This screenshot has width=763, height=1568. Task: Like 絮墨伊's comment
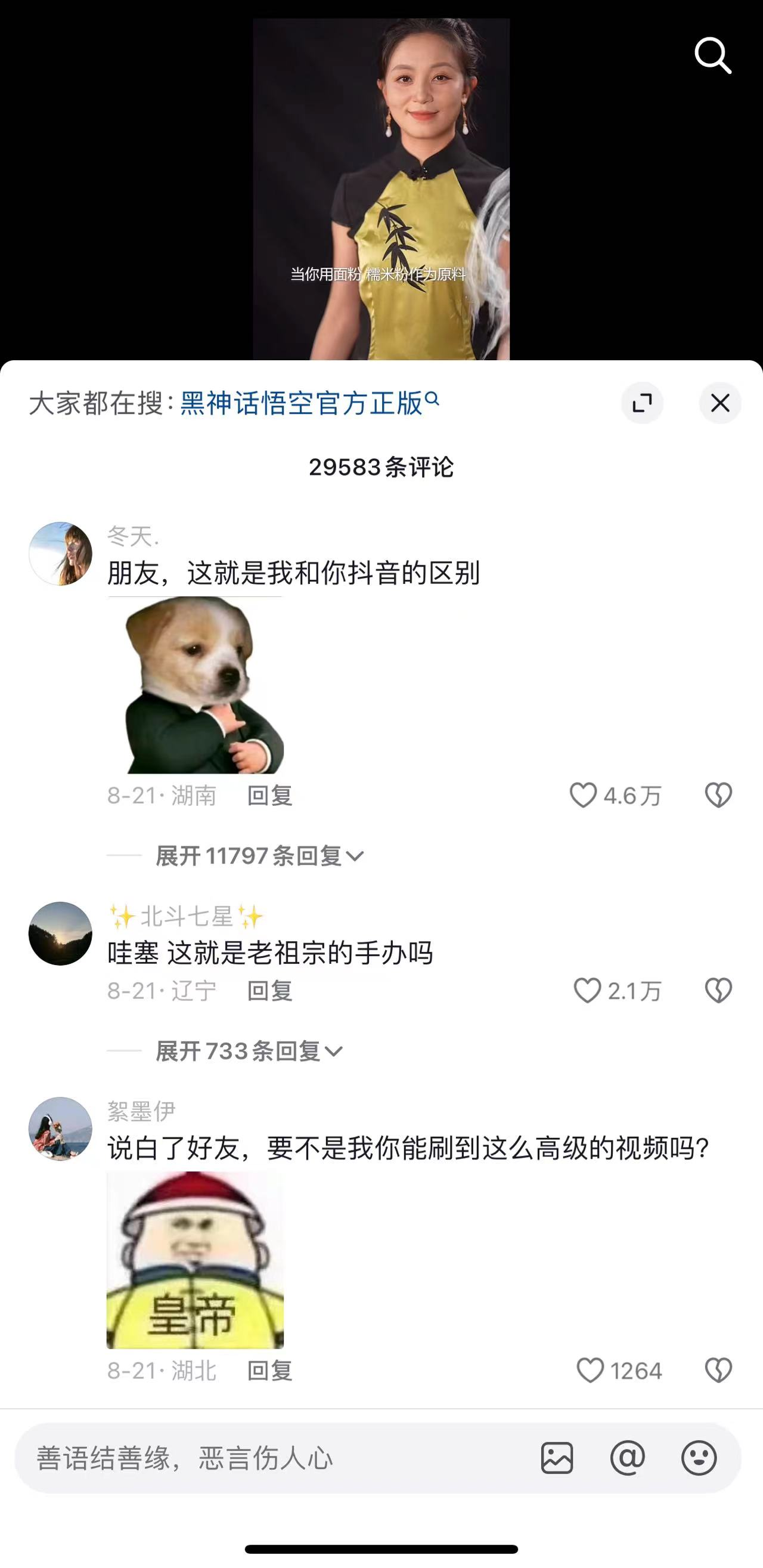590,1371
